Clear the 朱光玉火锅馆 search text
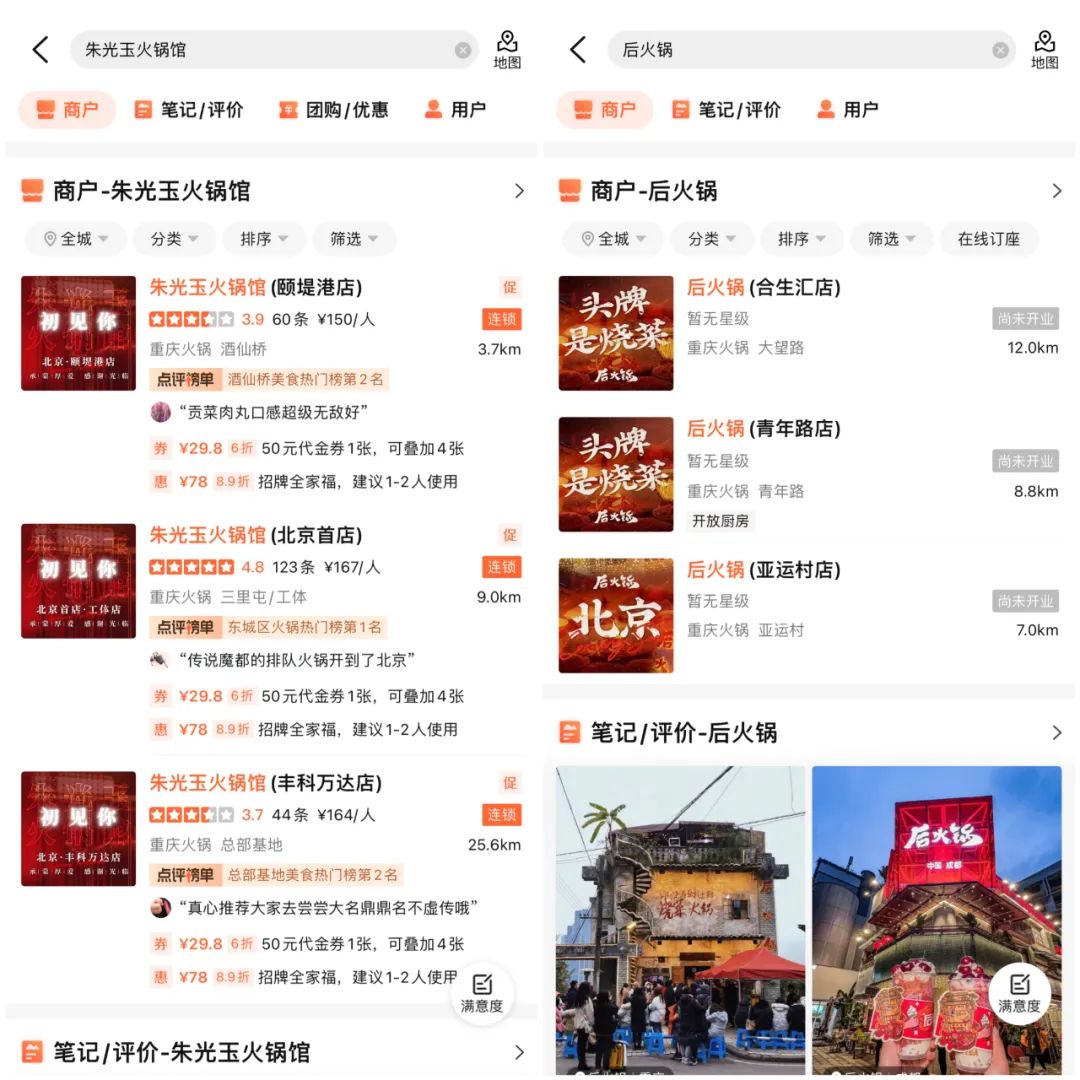 point(463,50)
